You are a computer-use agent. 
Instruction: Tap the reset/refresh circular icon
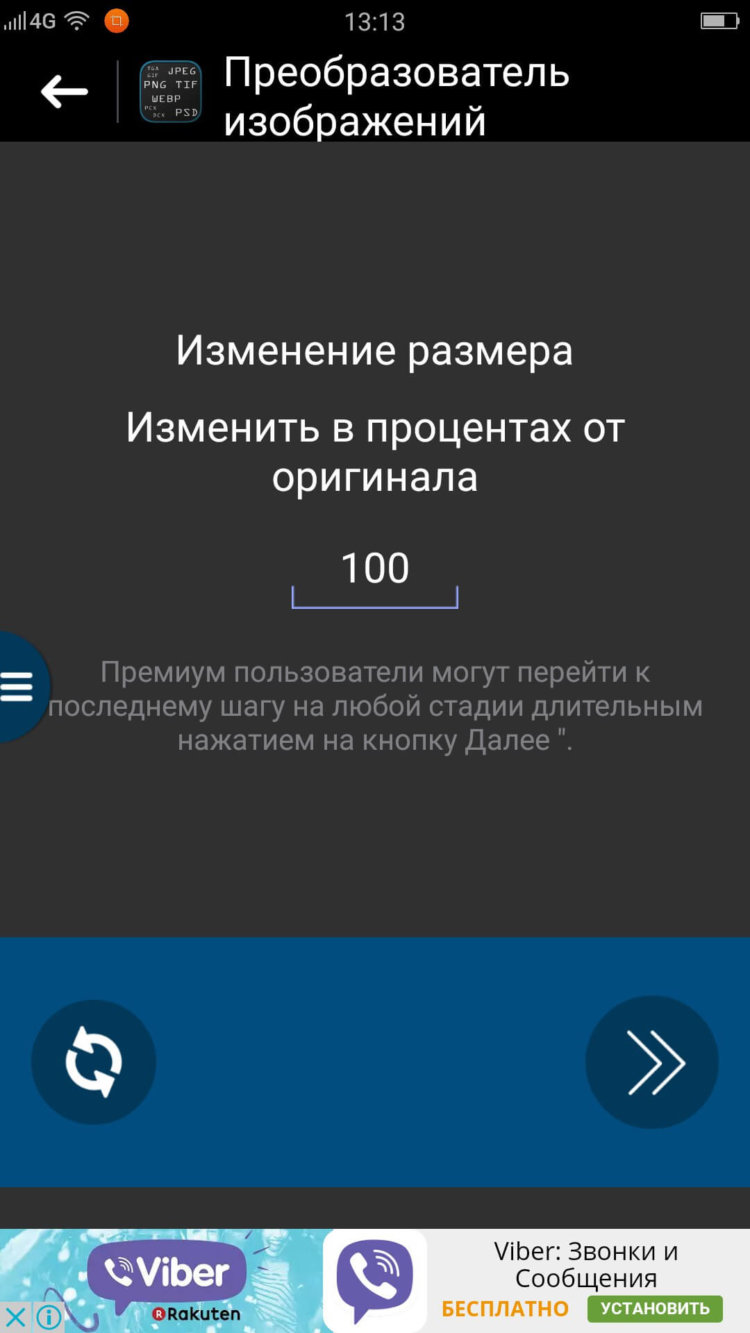click(94, 1062)
